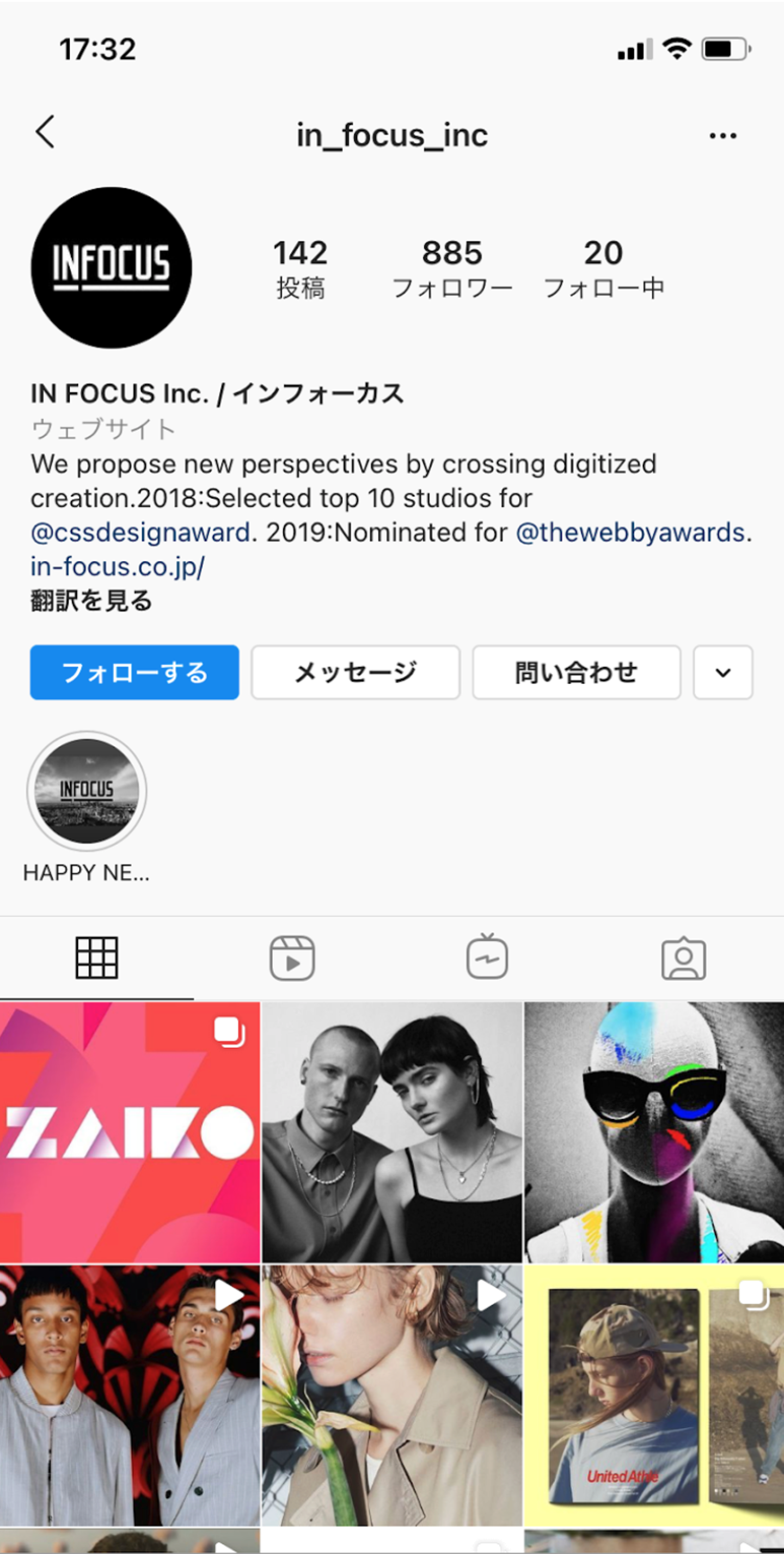Select the posts grid tab
Viewport: 784px width, 1554px height.
[96, 958]
